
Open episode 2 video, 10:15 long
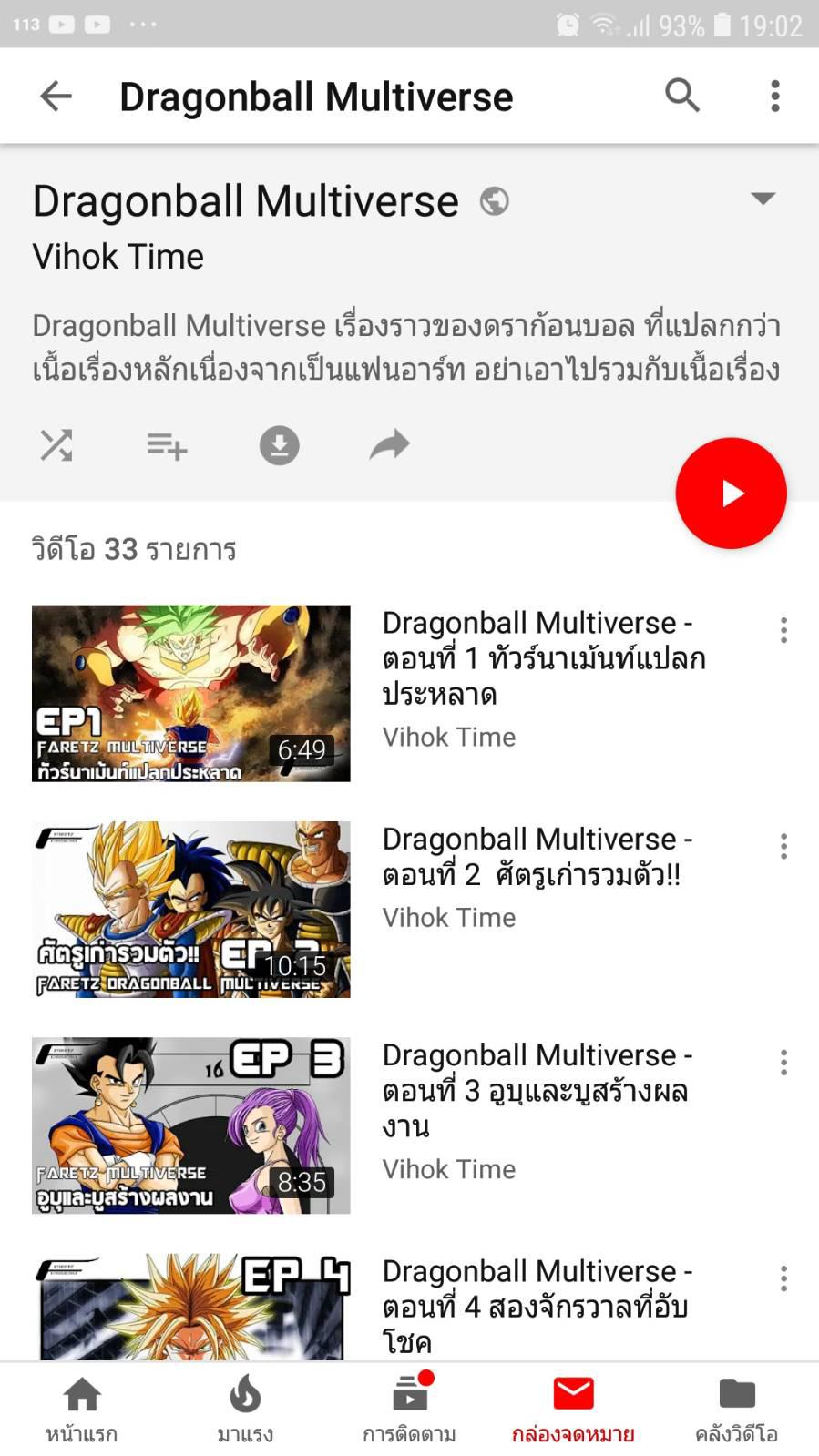point(191,909)
